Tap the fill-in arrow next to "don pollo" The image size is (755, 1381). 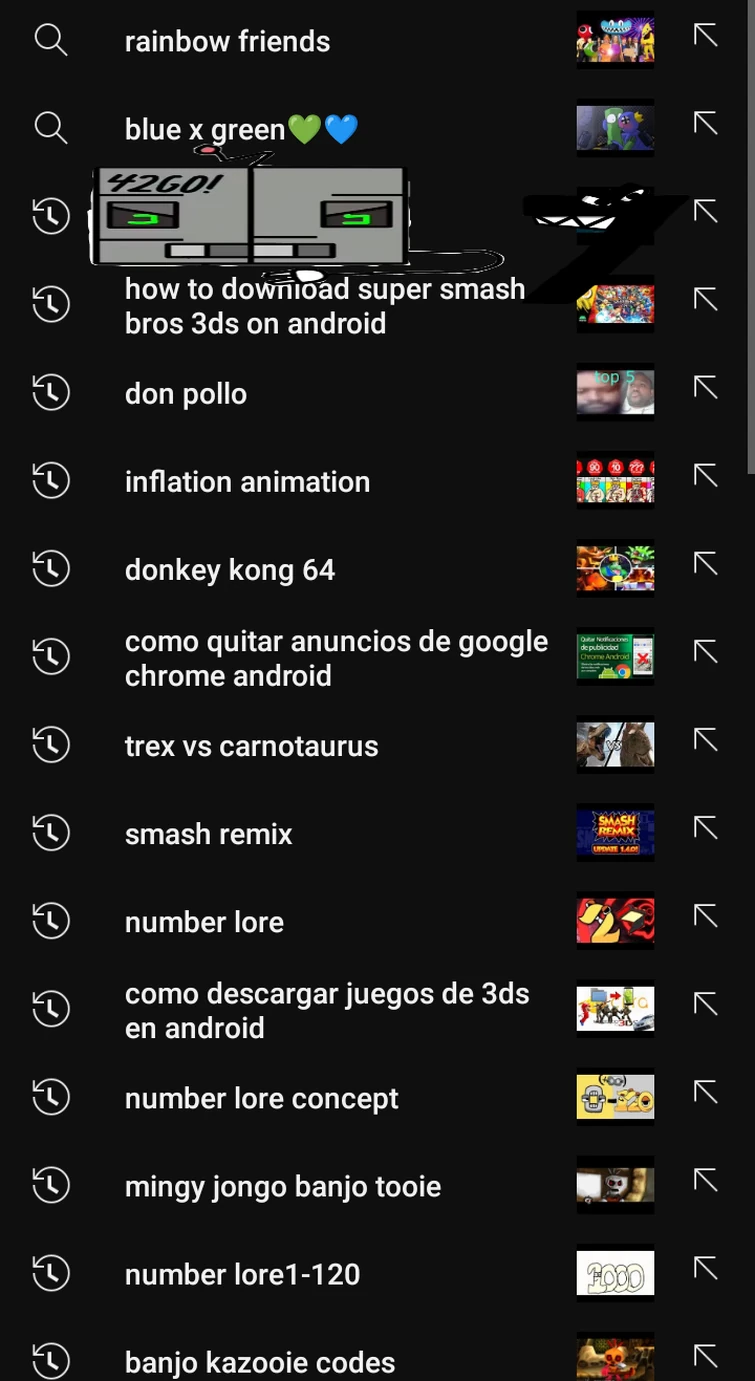[706, 388]
